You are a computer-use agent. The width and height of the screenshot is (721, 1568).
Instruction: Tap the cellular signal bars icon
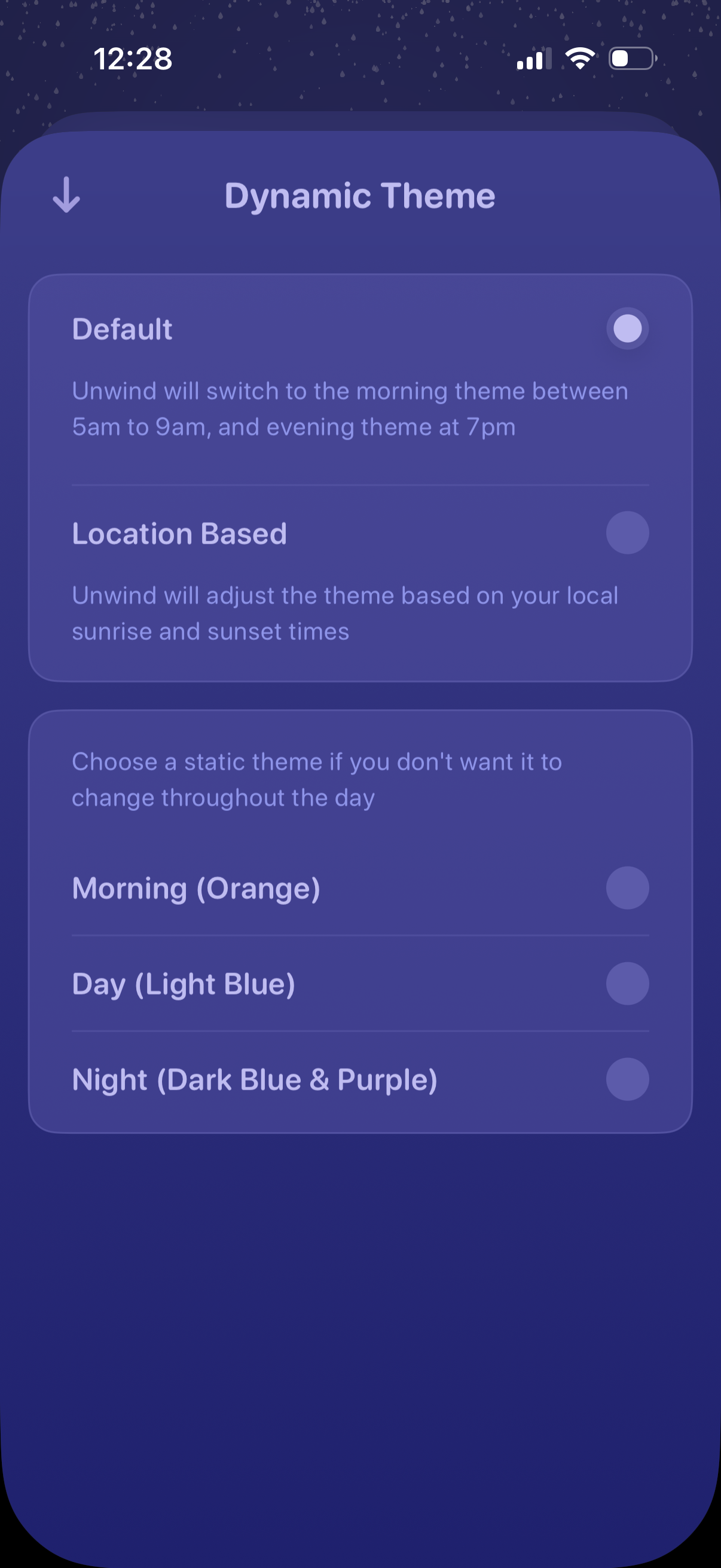point(533,58)
